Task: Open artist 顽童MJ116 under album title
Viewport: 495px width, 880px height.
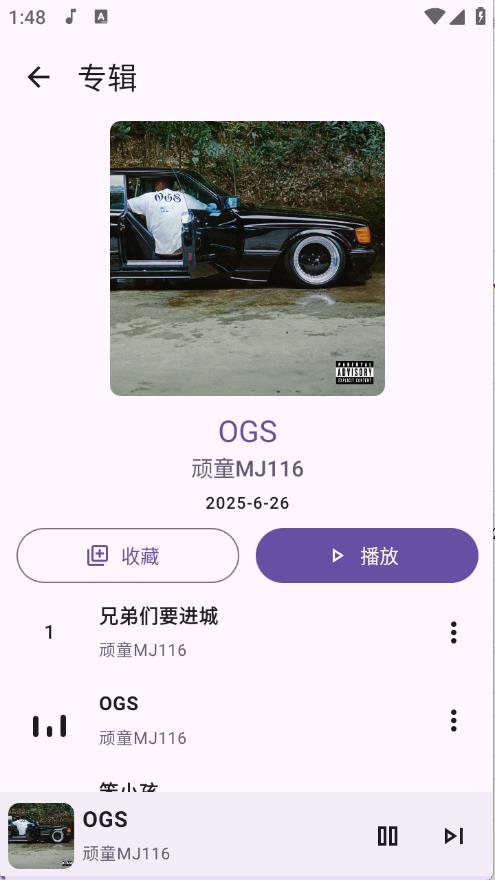Action: 248,469
